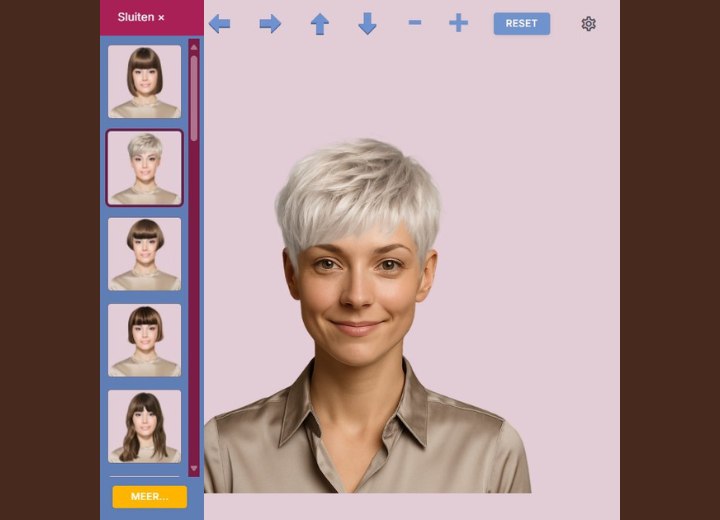Move the hairstyle right with the arrow
This screenshot has height=520, width=720.
pyautogui.click(x=270, y=24)
